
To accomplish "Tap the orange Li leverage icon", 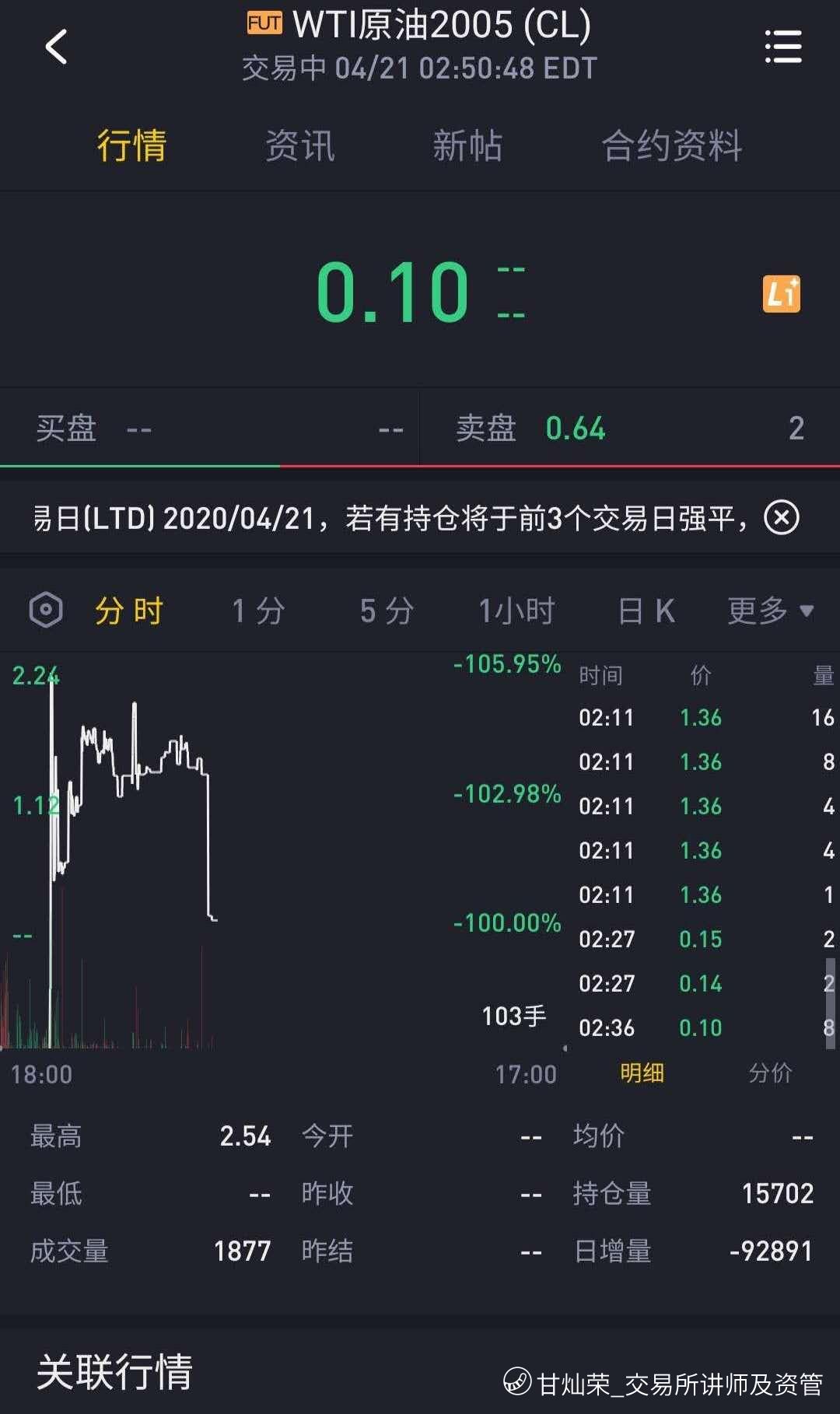I will pos(782,294).
